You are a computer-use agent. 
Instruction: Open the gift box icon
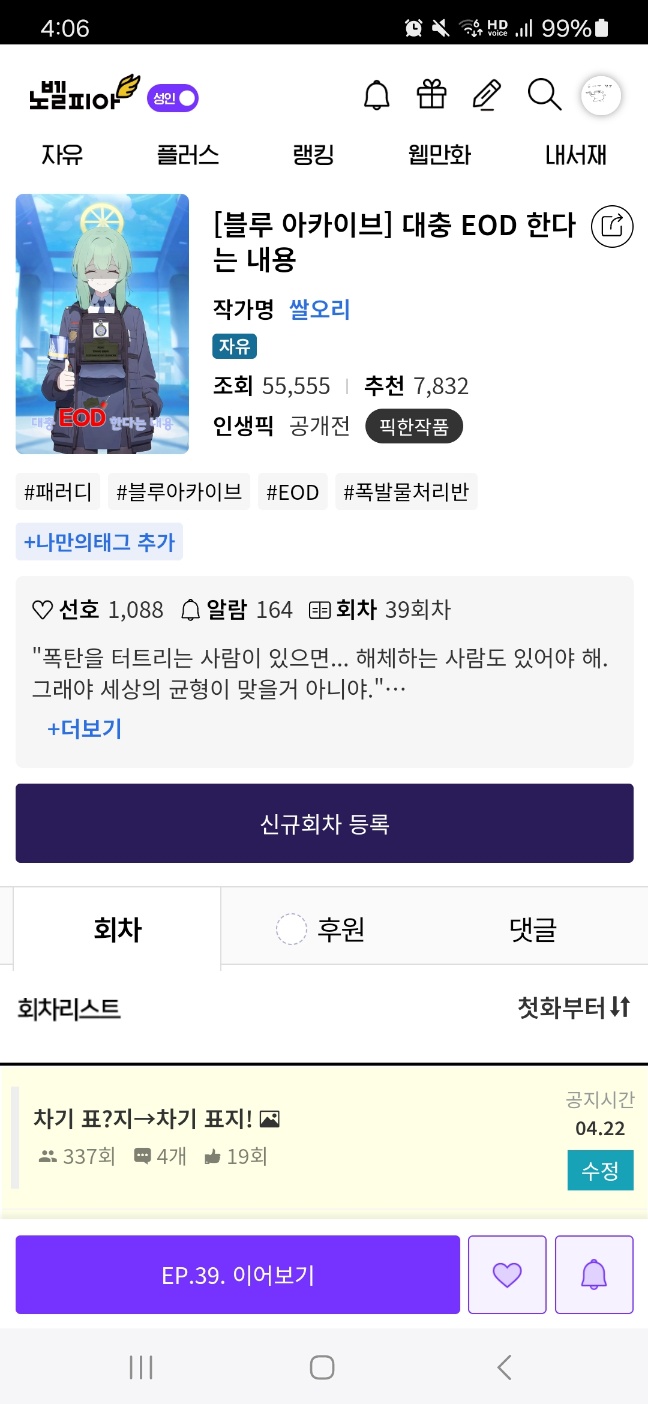432,96
